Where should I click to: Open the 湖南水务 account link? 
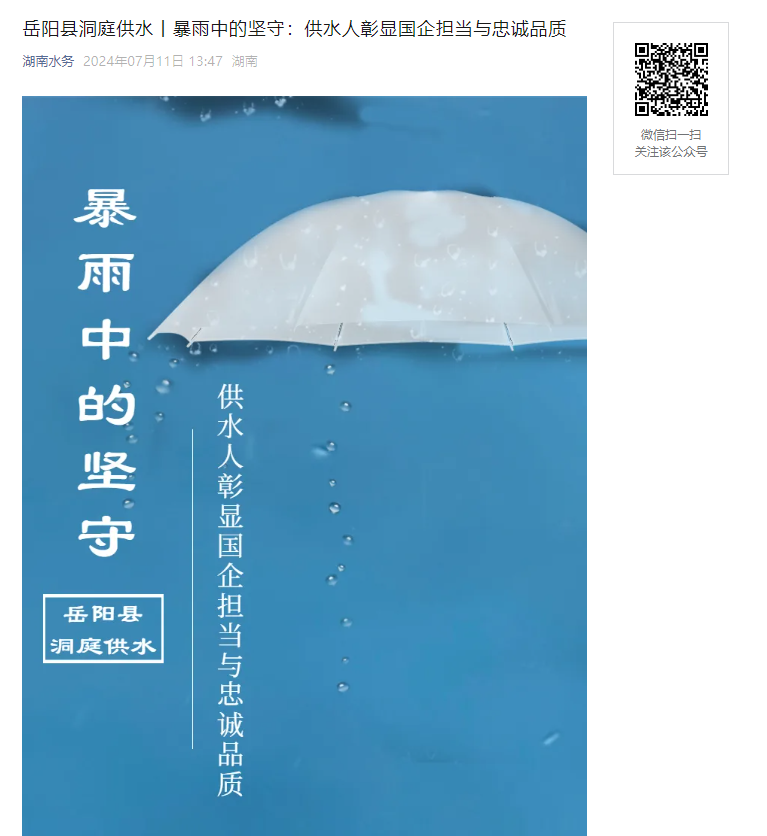[x=48, y=61]
